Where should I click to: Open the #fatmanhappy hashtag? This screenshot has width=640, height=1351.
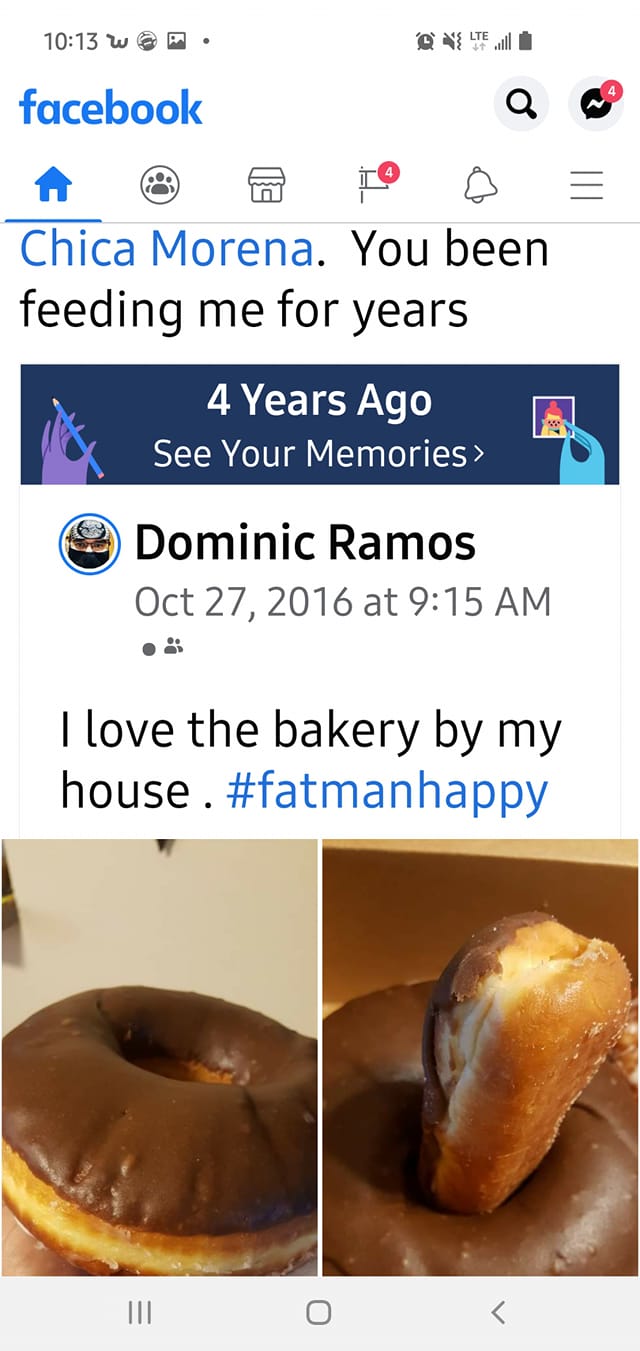pos(387,791)
